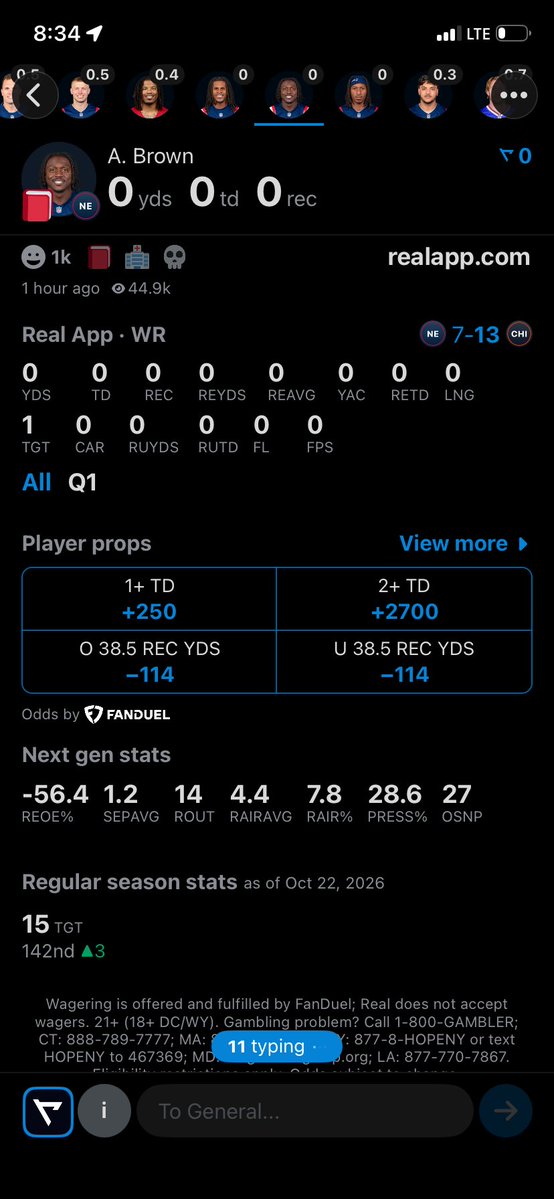Pick the 2+ TD +2700 prop
The width and height of the screenshot is (554, 1199).
tap(404, 599)
